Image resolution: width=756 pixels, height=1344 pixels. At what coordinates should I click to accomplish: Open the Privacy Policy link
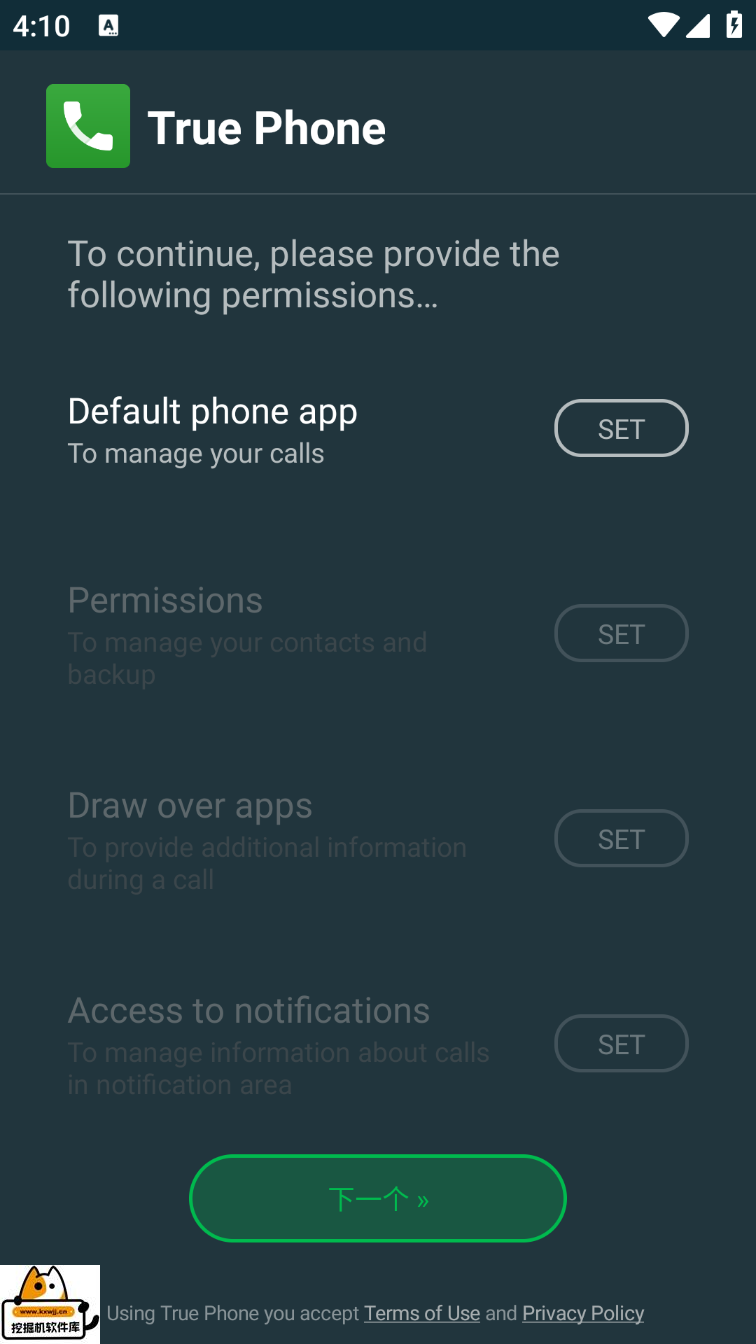tap(583, 1313)
